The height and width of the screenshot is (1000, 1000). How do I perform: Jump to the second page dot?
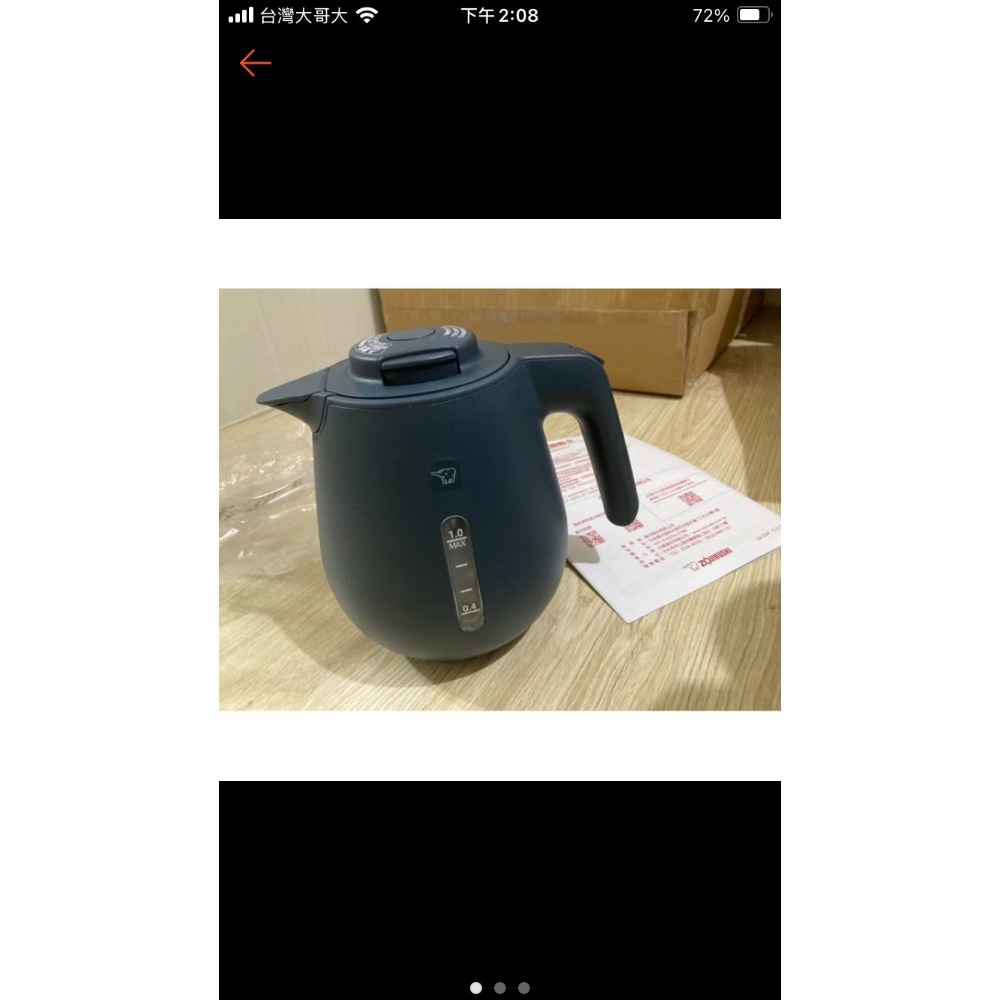500,988
